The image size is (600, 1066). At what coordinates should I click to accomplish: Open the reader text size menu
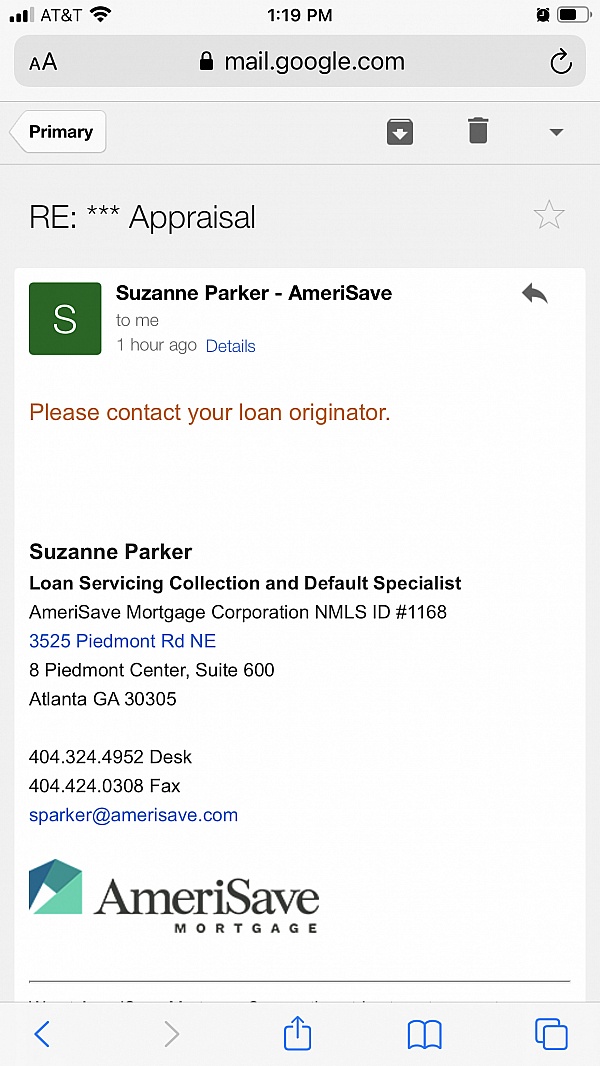pos(43,63)
